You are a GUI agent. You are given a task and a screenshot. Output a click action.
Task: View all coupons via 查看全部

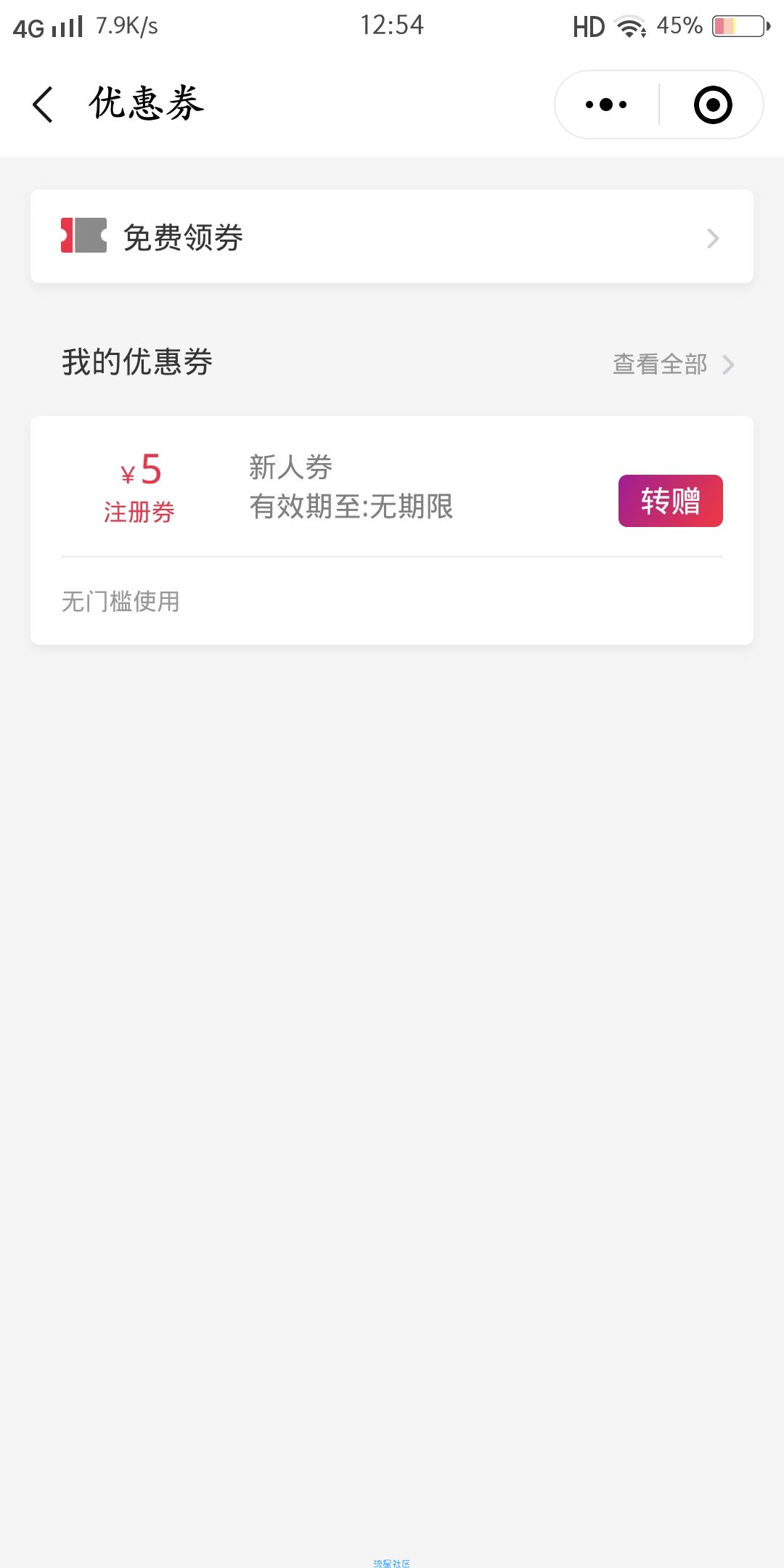(674, 364)
